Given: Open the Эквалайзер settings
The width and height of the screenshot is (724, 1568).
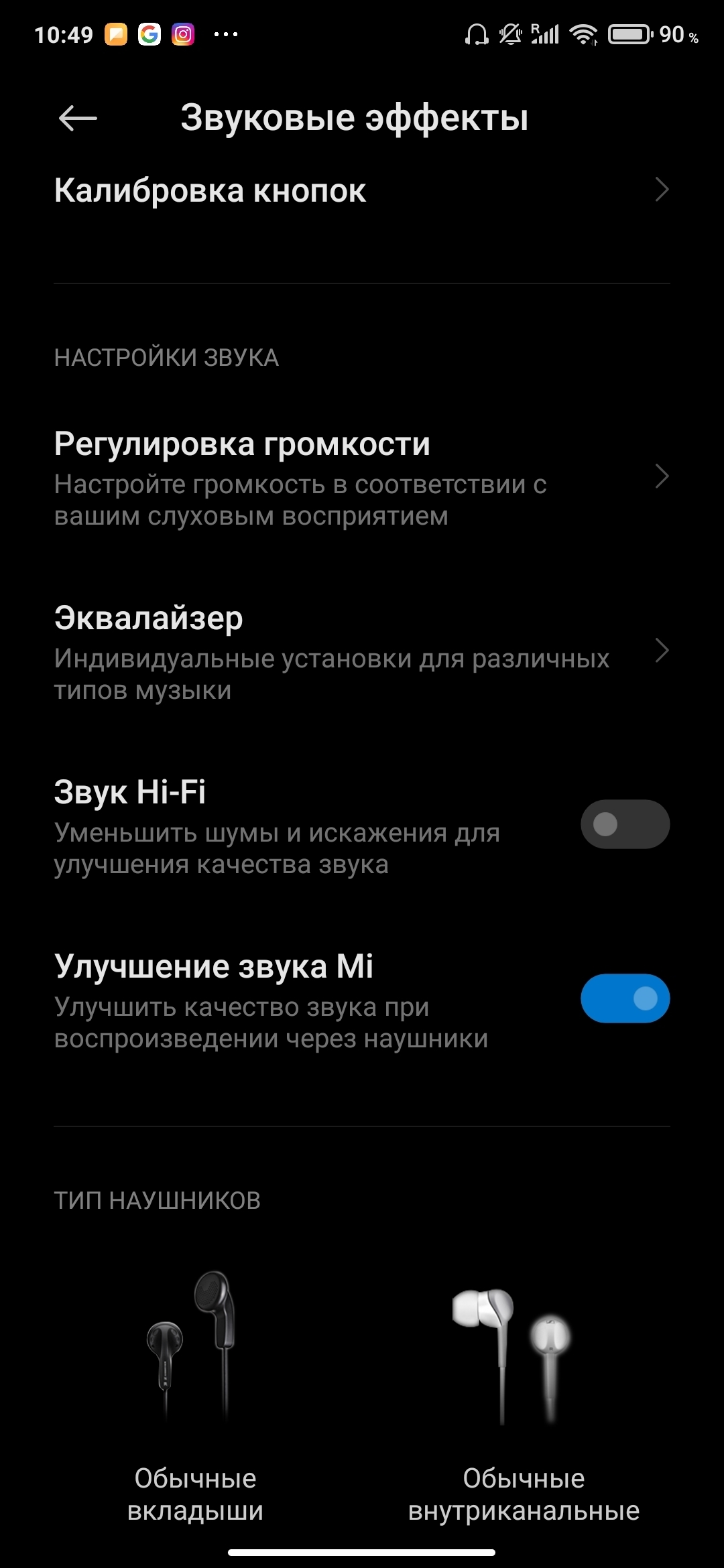Looking at the screenshot, I should (x=362, y=651).
